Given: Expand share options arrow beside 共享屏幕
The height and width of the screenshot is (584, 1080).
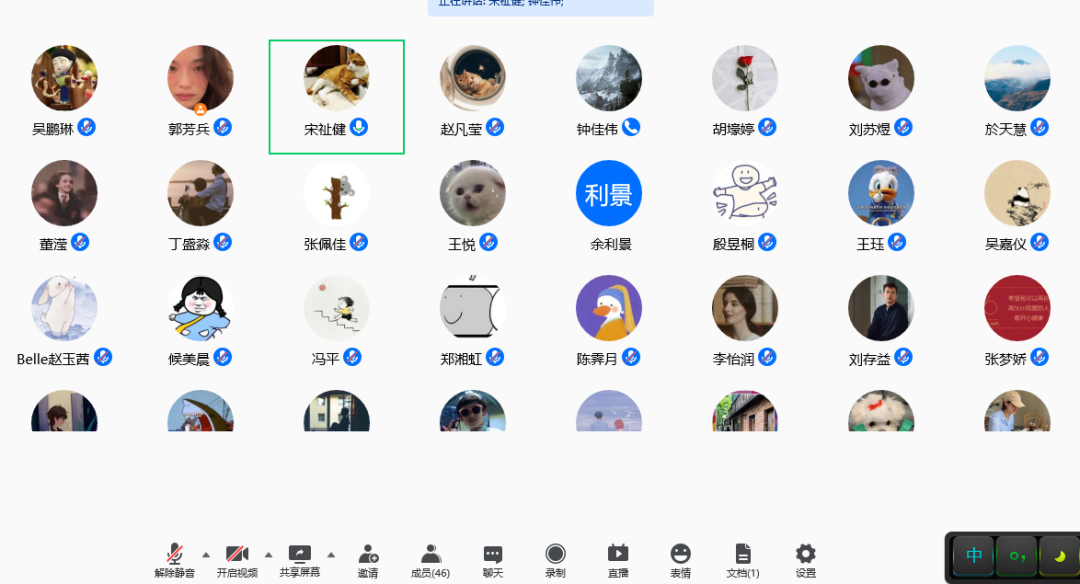Looking at the screenshot, I should 331,554.
